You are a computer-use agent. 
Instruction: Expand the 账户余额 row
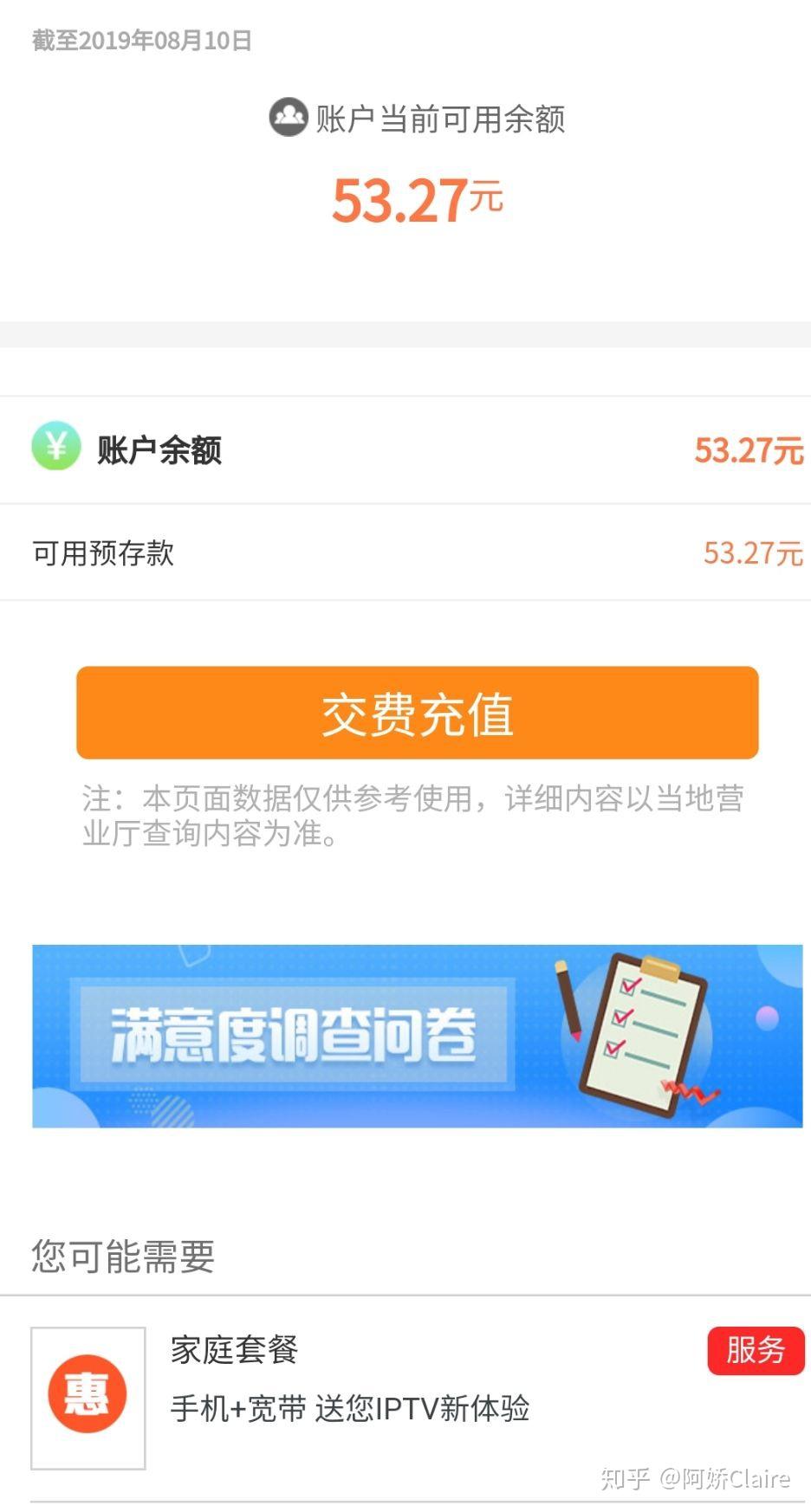(405, 450)
